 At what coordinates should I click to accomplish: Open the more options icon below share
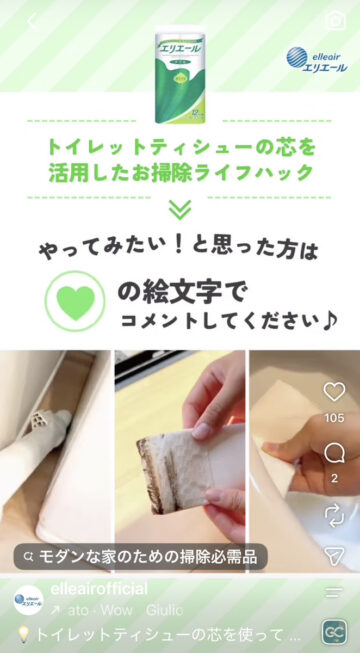[x=334, y=592]
